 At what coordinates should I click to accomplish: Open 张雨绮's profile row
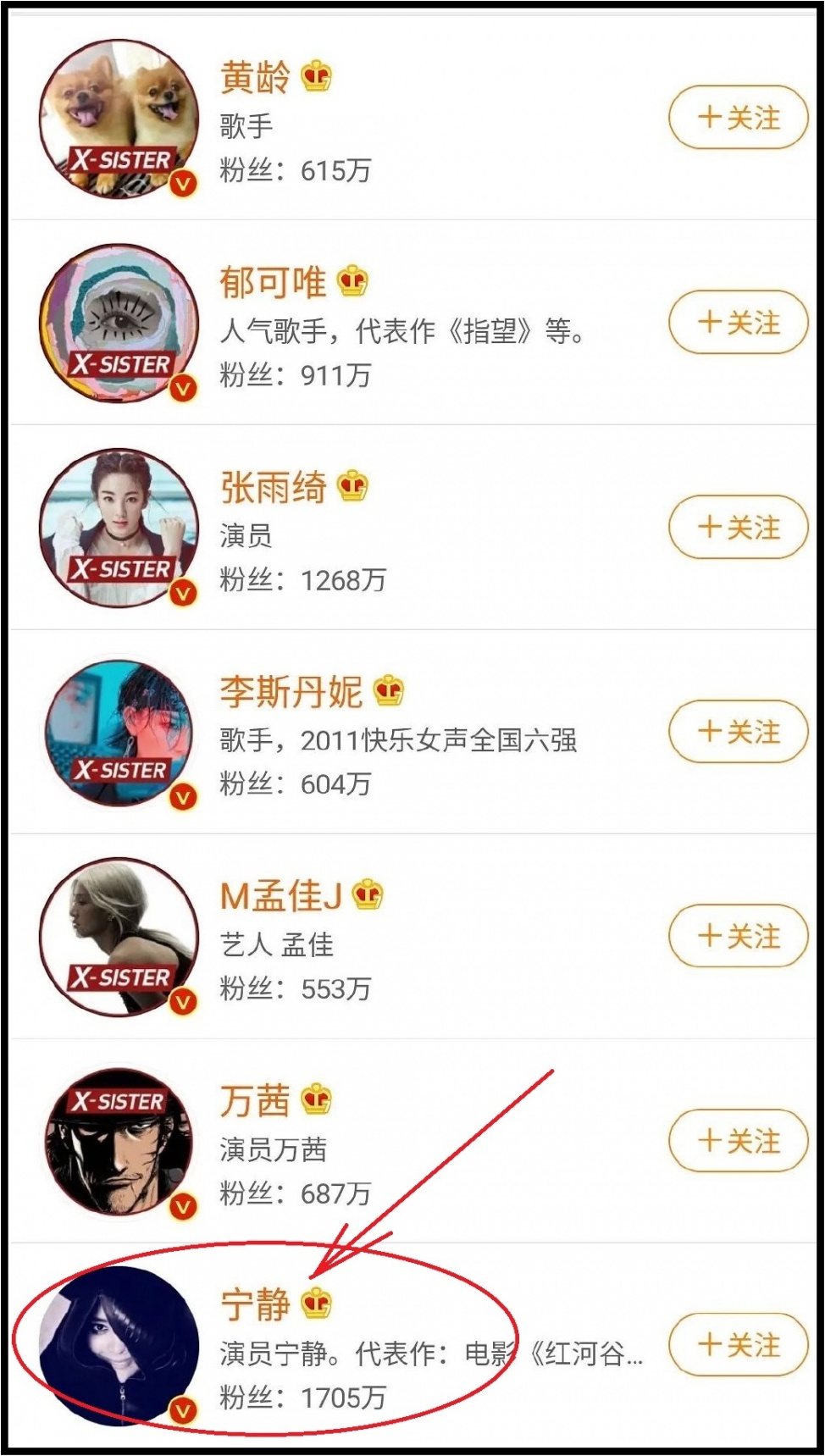pyautogui.click(x=273, y=488)
